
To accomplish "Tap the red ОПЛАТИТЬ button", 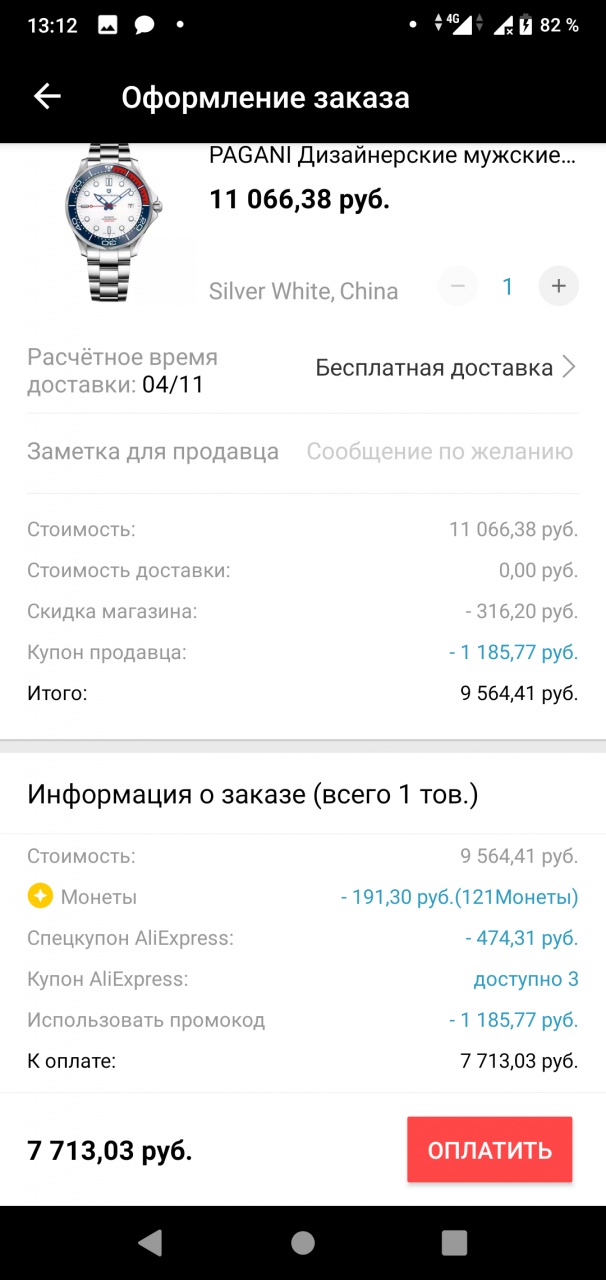I will pyautogui.click(x=489, y=1150).
